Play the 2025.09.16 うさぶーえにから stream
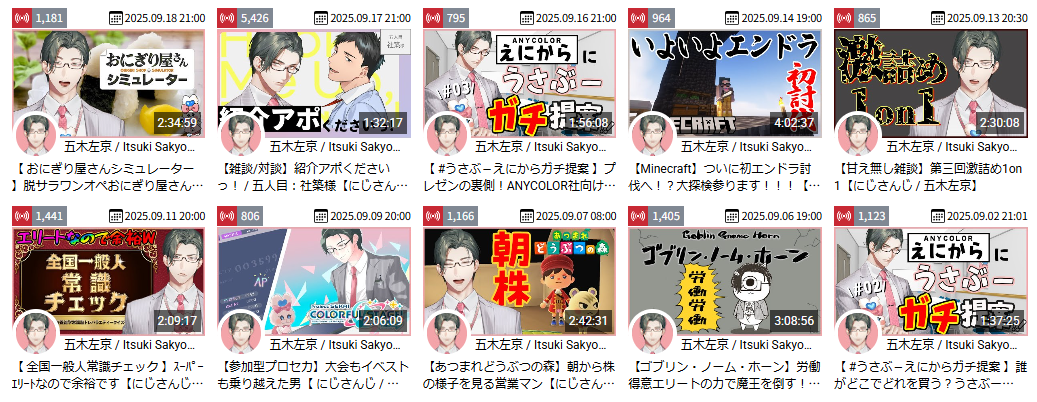Screen dimensions: 1037x402 [x=519, y=75]
